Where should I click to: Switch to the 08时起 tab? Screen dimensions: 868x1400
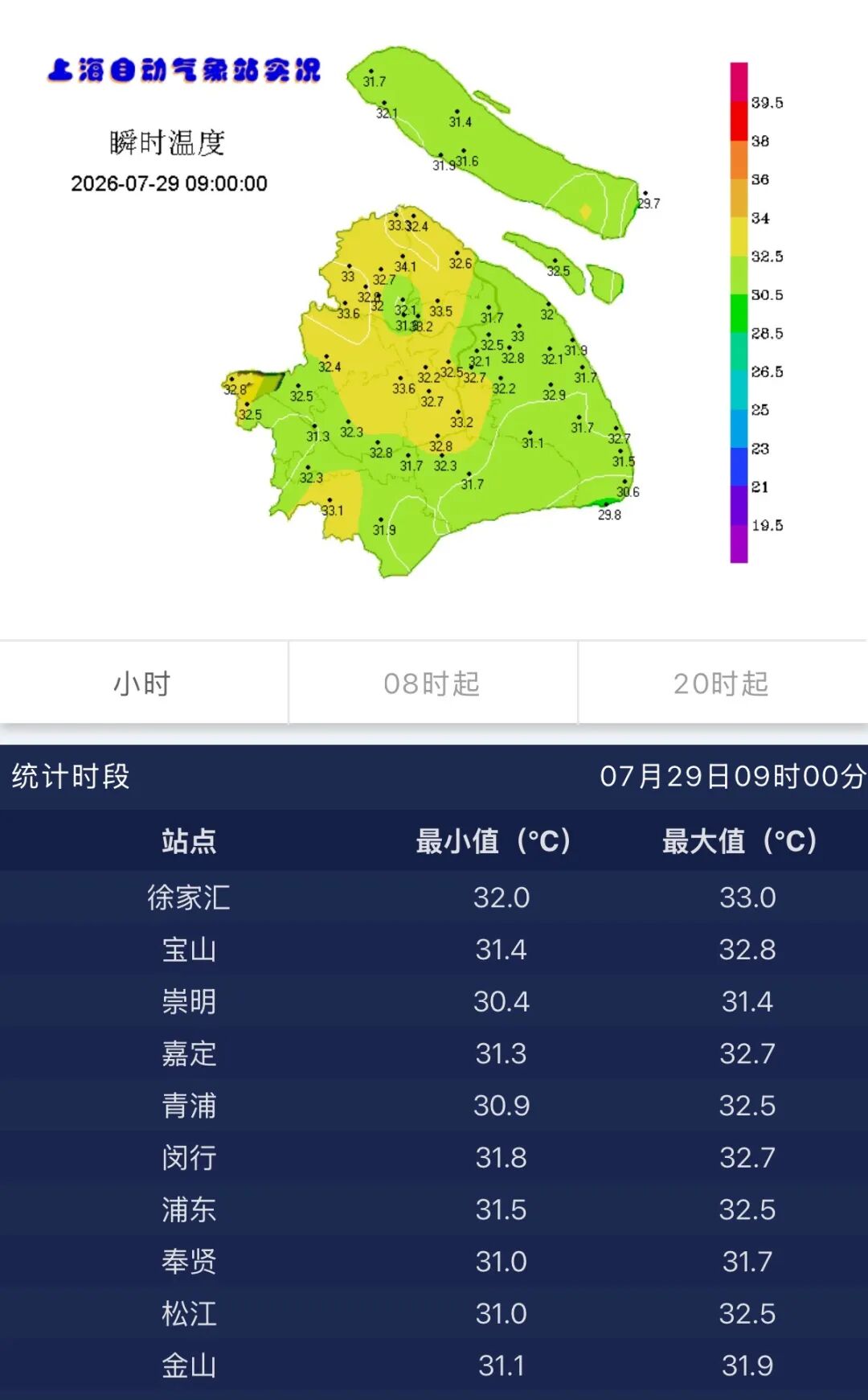click(x=432, y=684)
